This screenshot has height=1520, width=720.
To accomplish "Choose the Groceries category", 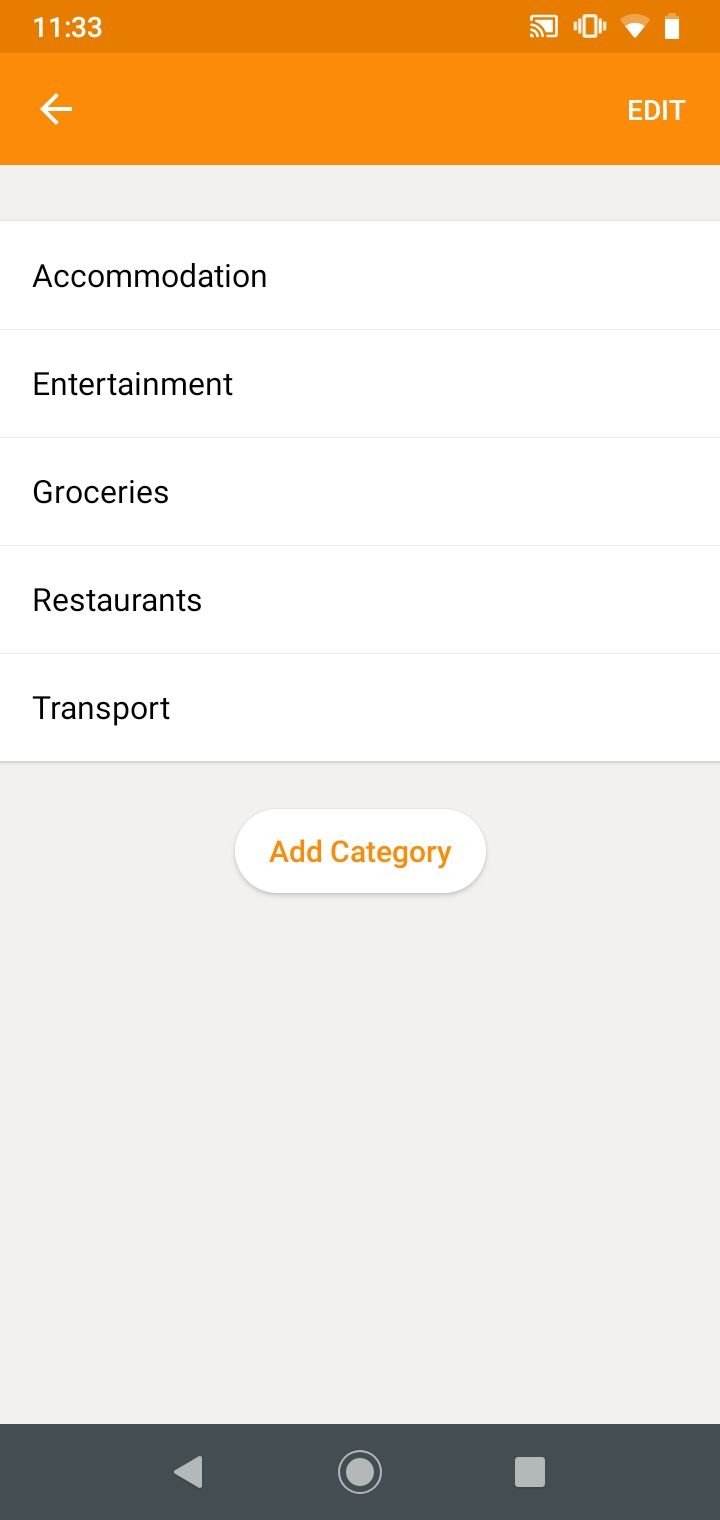I will pyautogui.click(x=360, y=492).
